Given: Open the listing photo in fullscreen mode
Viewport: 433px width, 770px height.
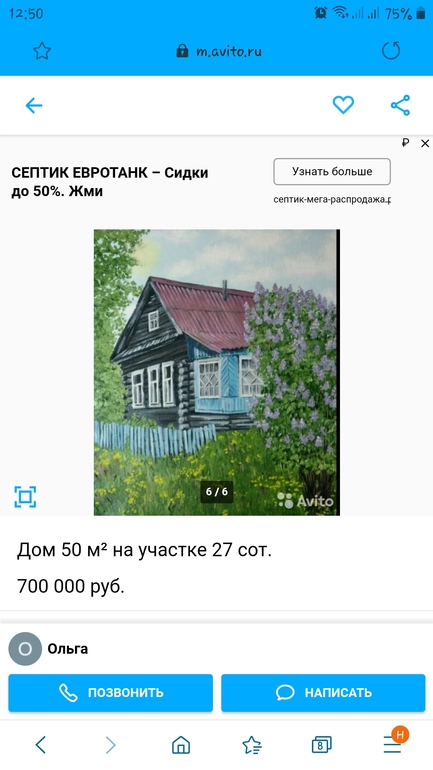Looking at the screenshot, I should coord(25,496).
